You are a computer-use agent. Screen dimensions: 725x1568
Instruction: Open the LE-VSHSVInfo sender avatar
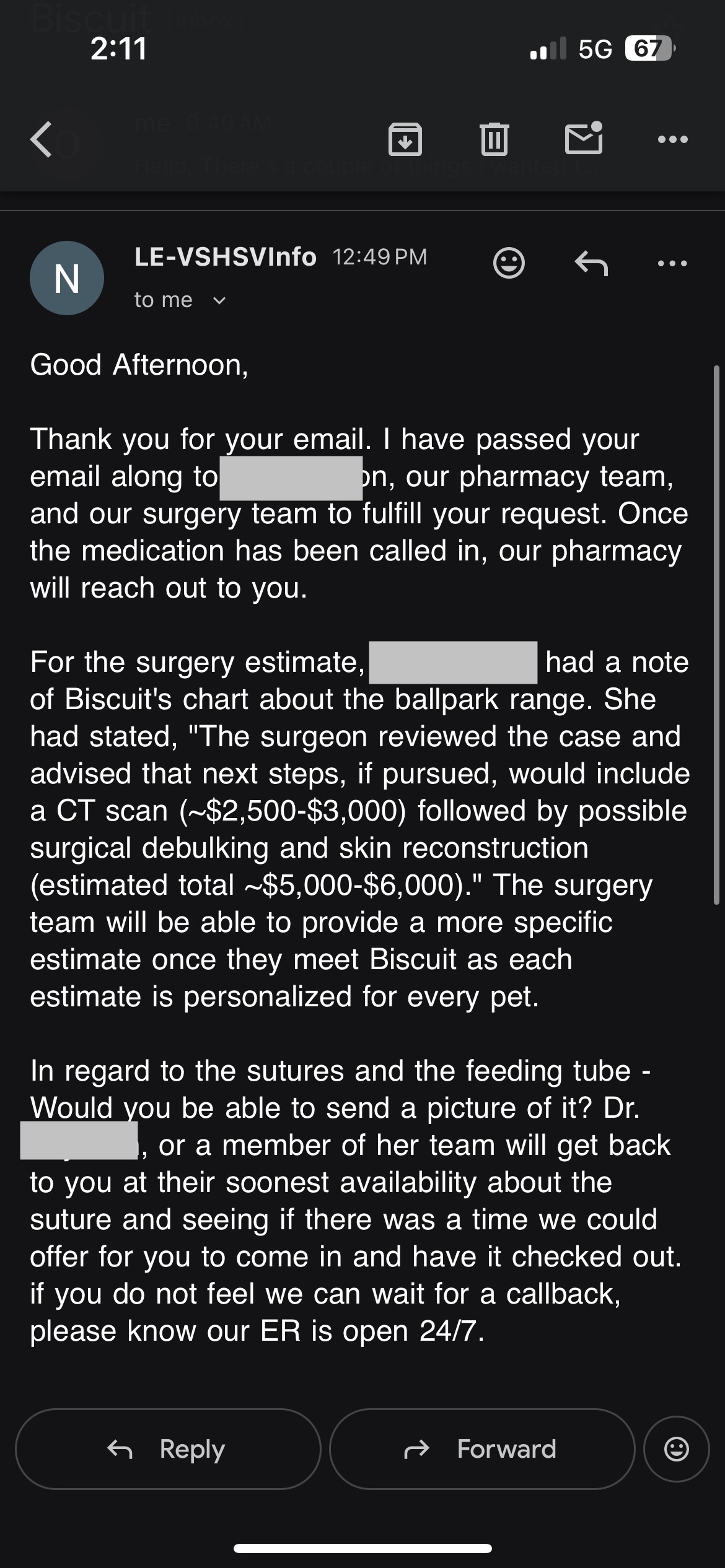tap(67, 278)
